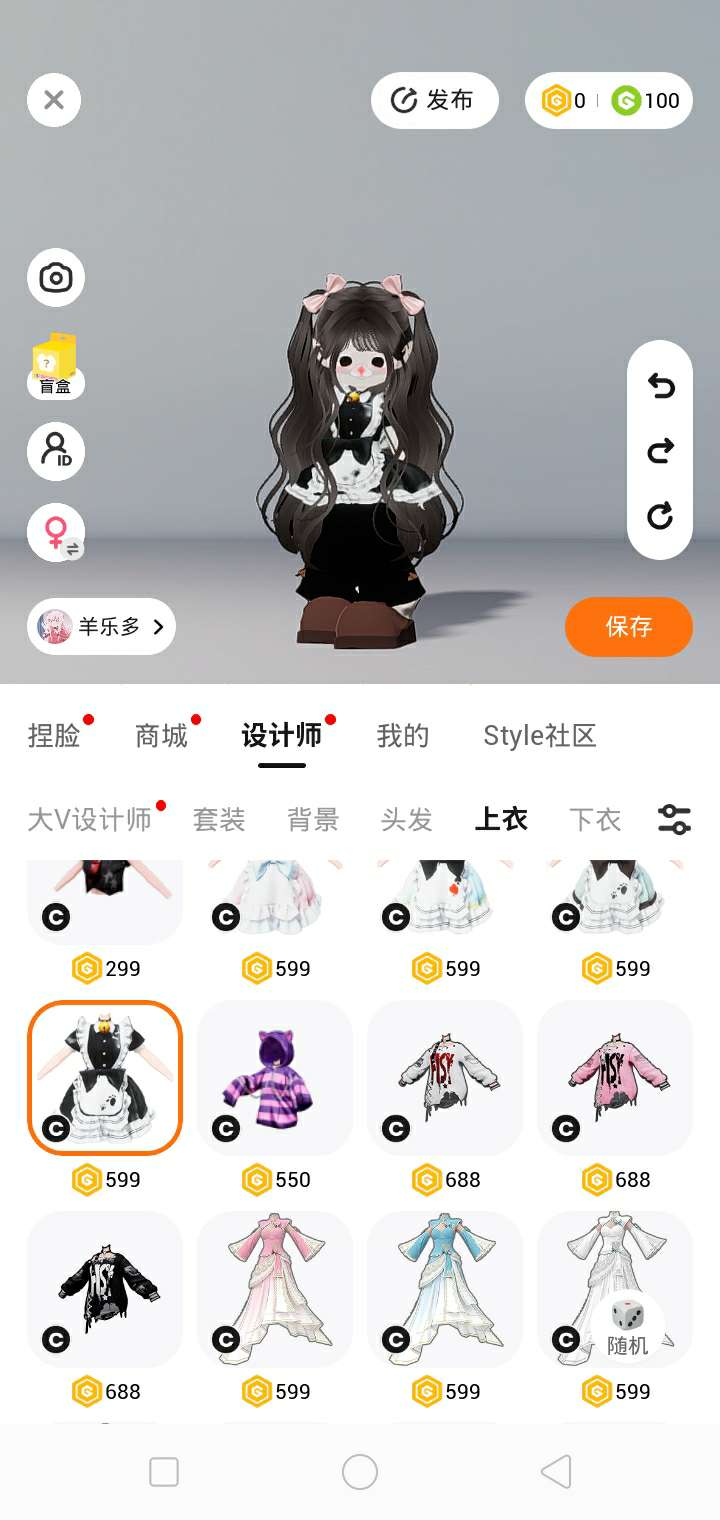The height and width of the screenshot is (1520, 720).
Task: Open the 羊乐多 designer profile
Action: (x=101, y=627)
